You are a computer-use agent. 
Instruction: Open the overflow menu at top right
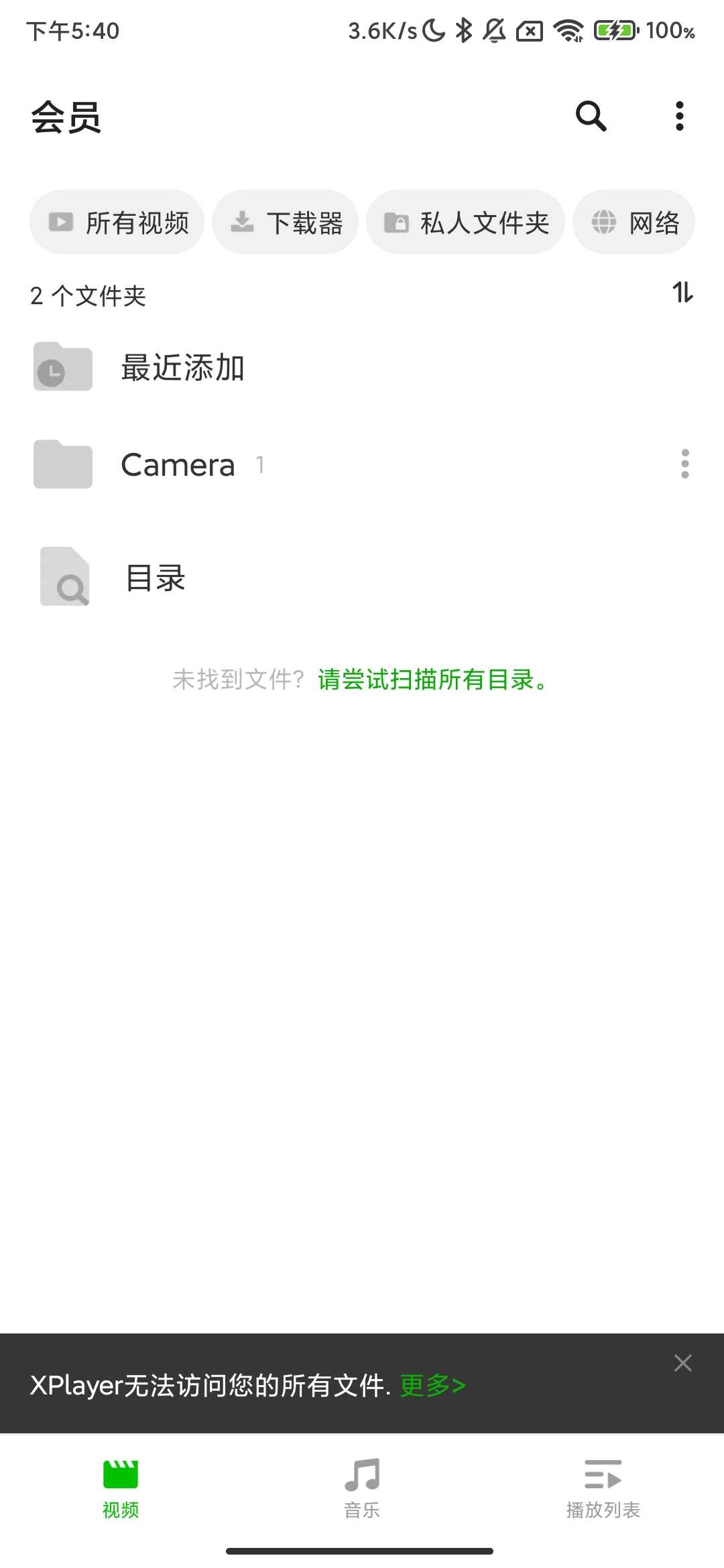679,116
